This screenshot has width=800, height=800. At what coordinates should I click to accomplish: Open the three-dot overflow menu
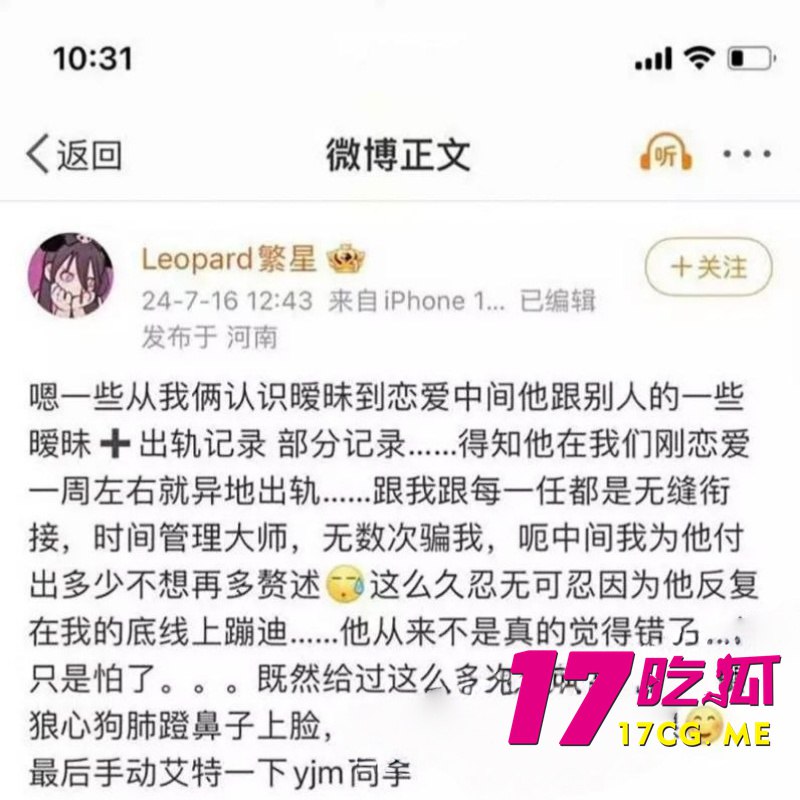746,154
